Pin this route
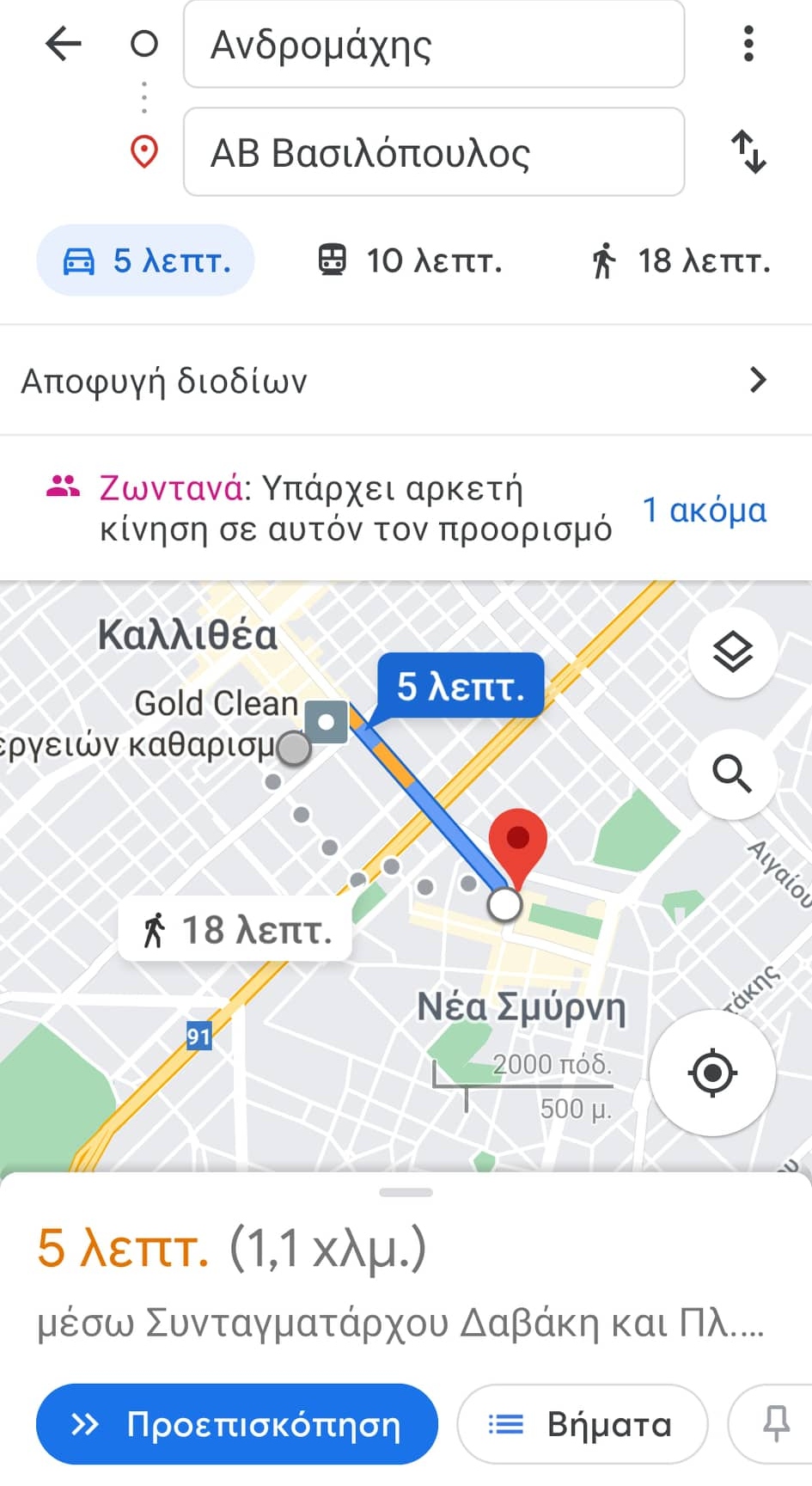This screenshot has width=812, height=1486. click(775, 1424)
